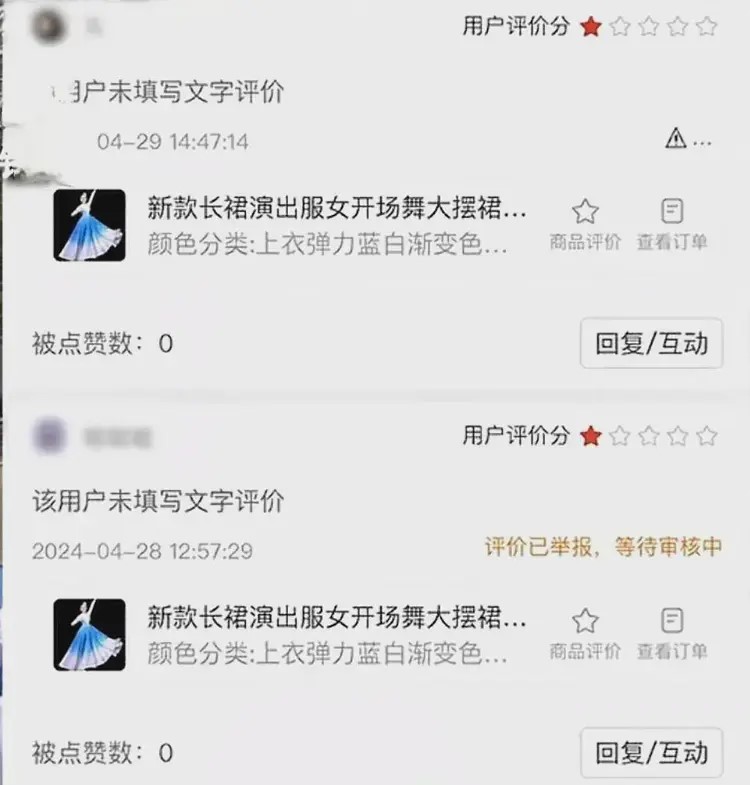Open 商品评价 for the 04-29 review

pyautogui.click(x=585, y=223)
